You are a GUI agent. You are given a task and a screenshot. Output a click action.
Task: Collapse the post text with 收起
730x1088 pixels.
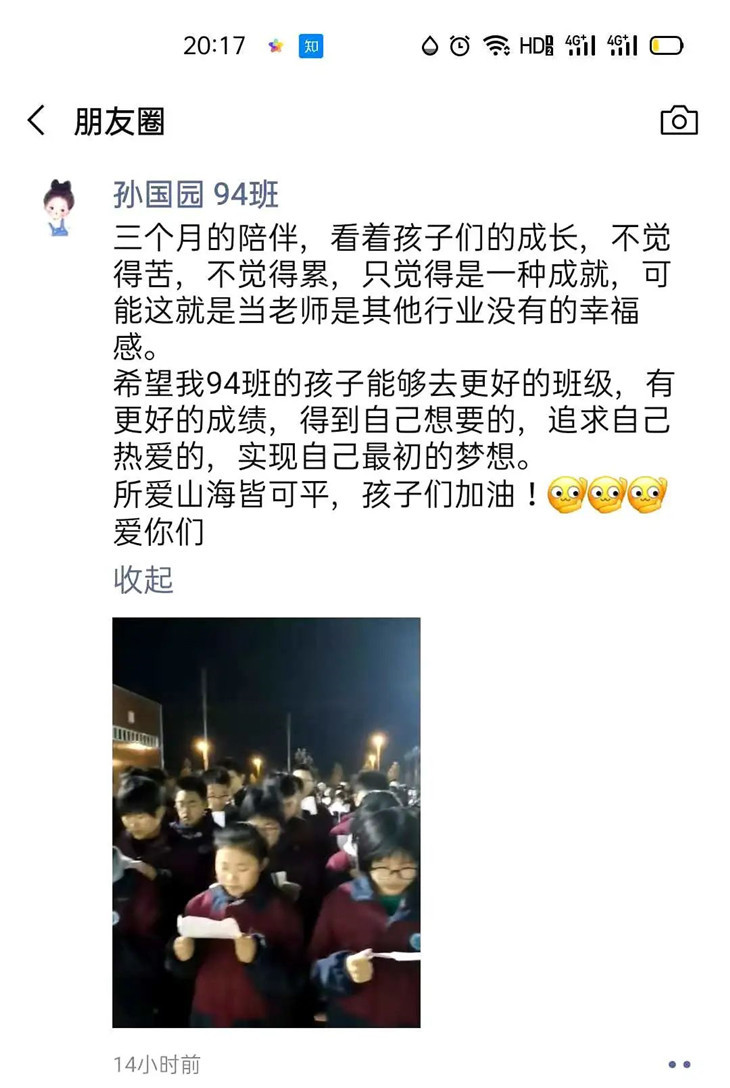tap(143, 579)
